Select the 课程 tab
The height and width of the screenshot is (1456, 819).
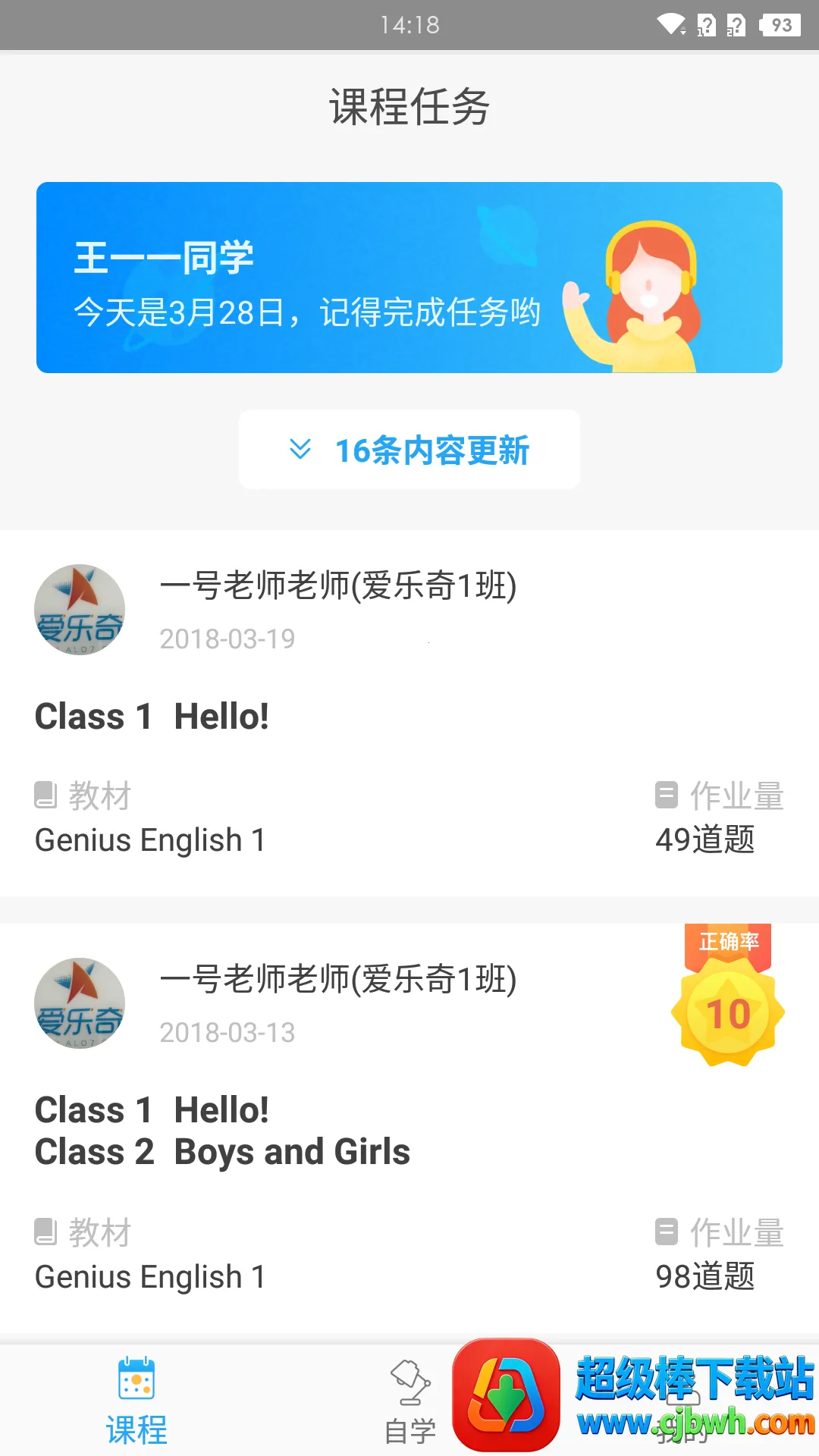[x=136, y=1401]
